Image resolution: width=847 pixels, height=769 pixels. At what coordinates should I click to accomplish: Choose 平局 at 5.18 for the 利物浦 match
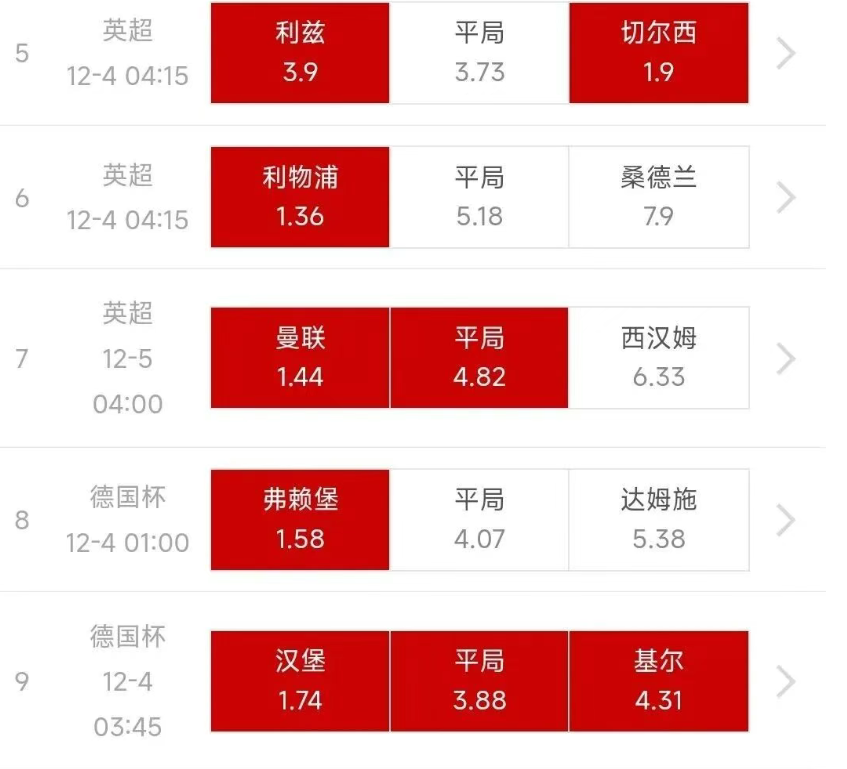click(x=479, y=197)
